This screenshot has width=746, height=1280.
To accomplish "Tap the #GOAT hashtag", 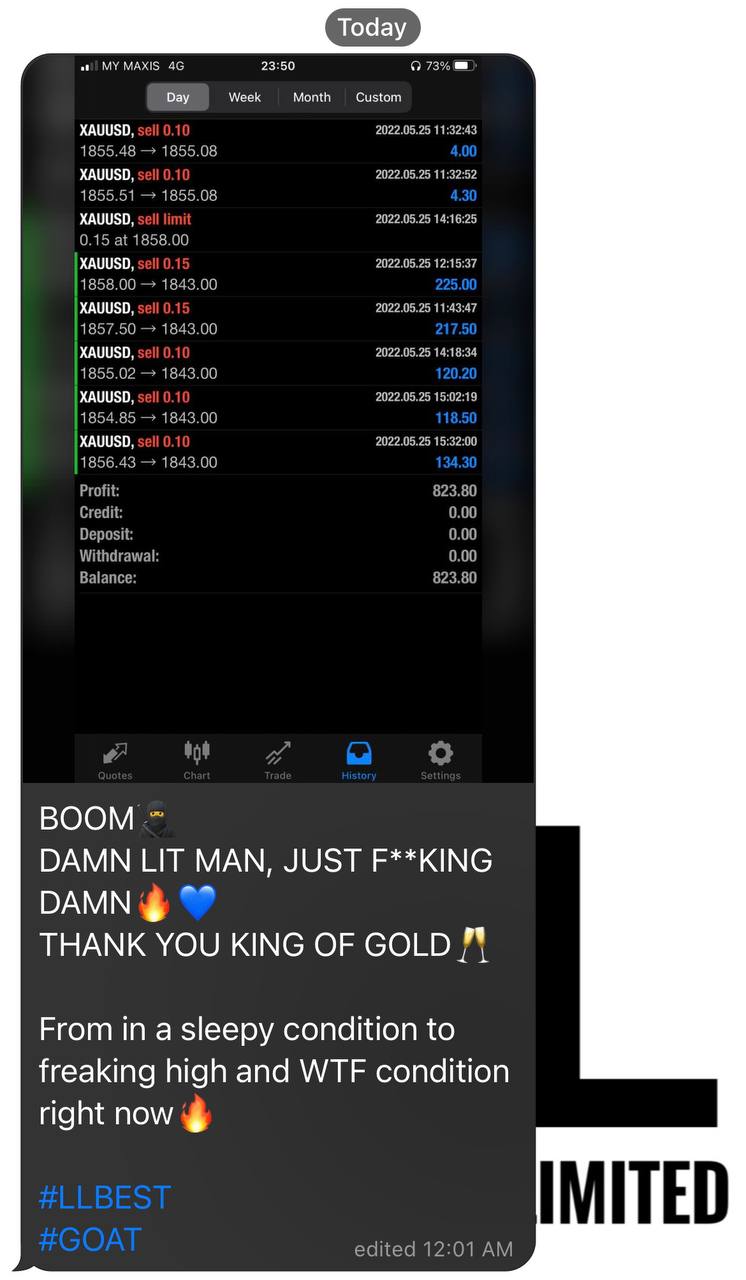I will (x=90, y=1239).
